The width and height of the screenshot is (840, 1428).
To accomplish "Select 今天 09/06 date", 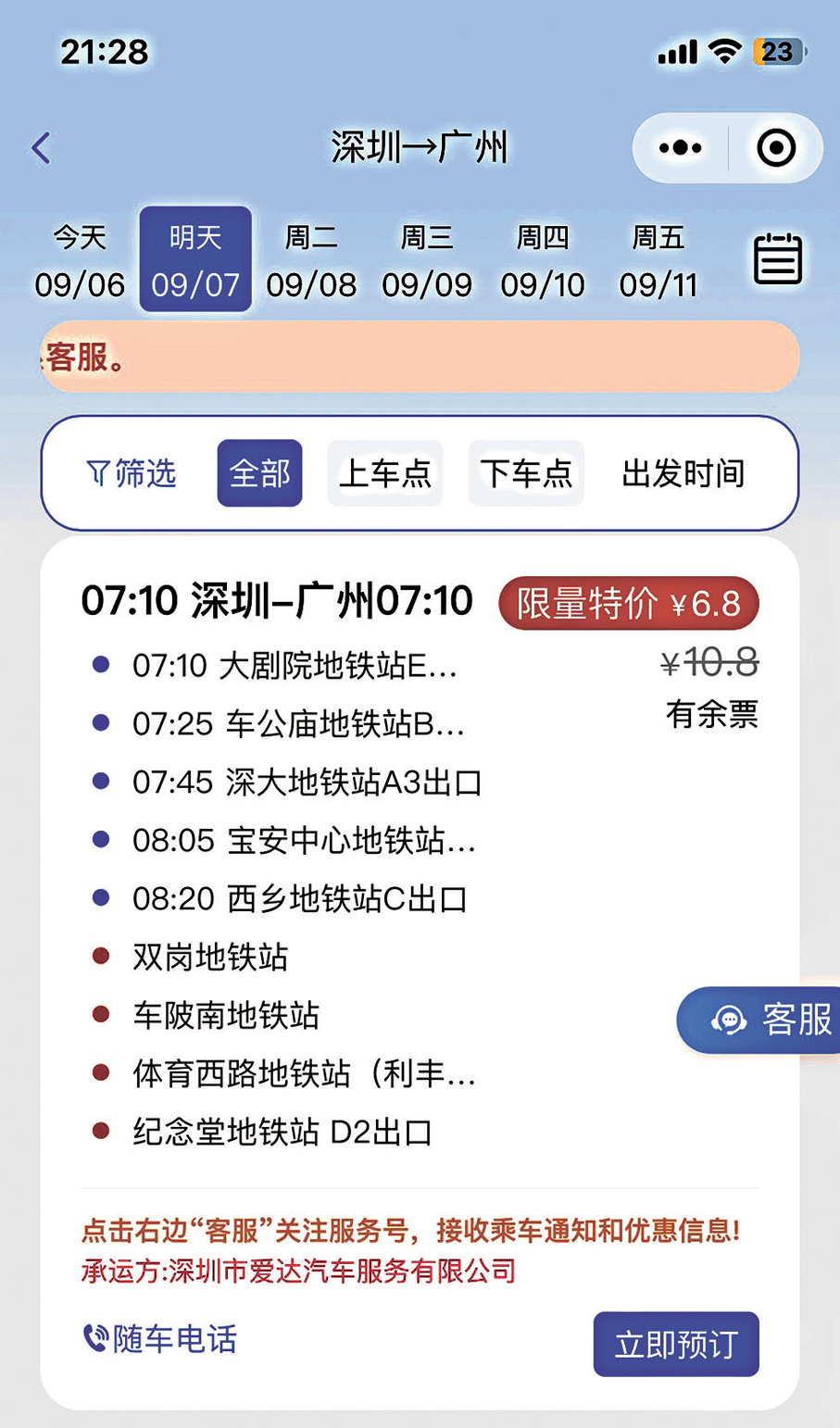I will click(x=80, y=261).
